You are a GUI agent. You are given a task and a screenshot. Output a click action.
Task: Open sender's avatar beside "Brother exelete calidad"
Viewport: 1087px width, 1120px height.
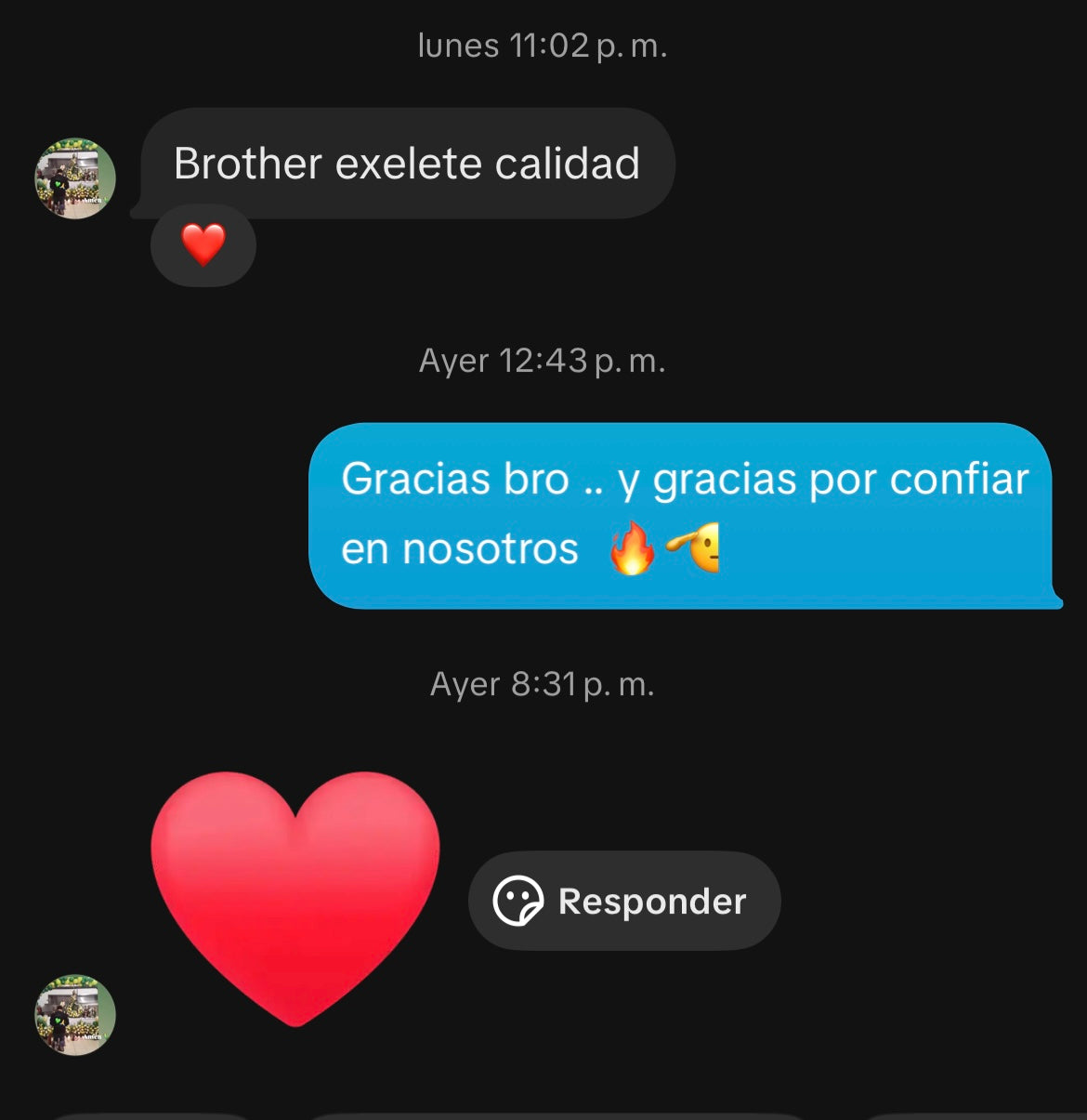[x=75, y=178]
